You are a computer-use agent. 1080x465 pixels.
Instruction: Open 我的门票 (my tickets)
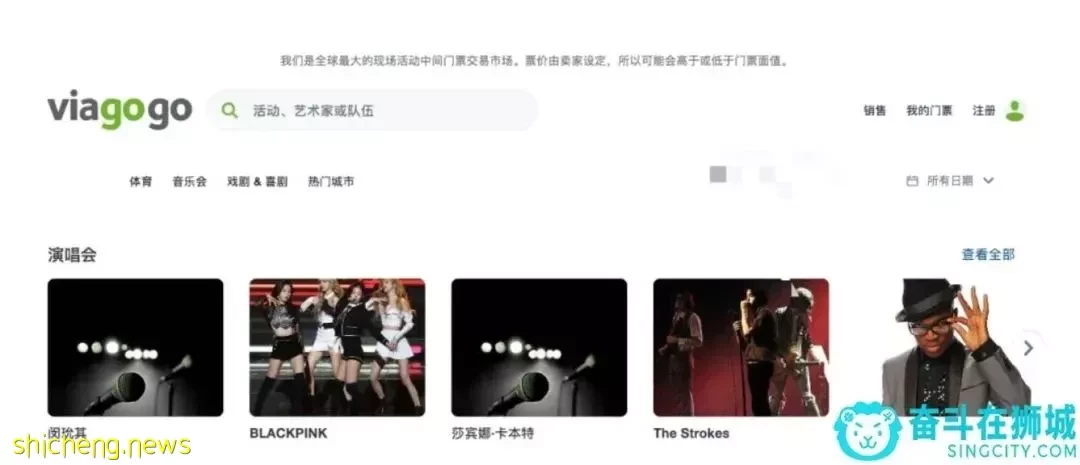click(929, 111)
